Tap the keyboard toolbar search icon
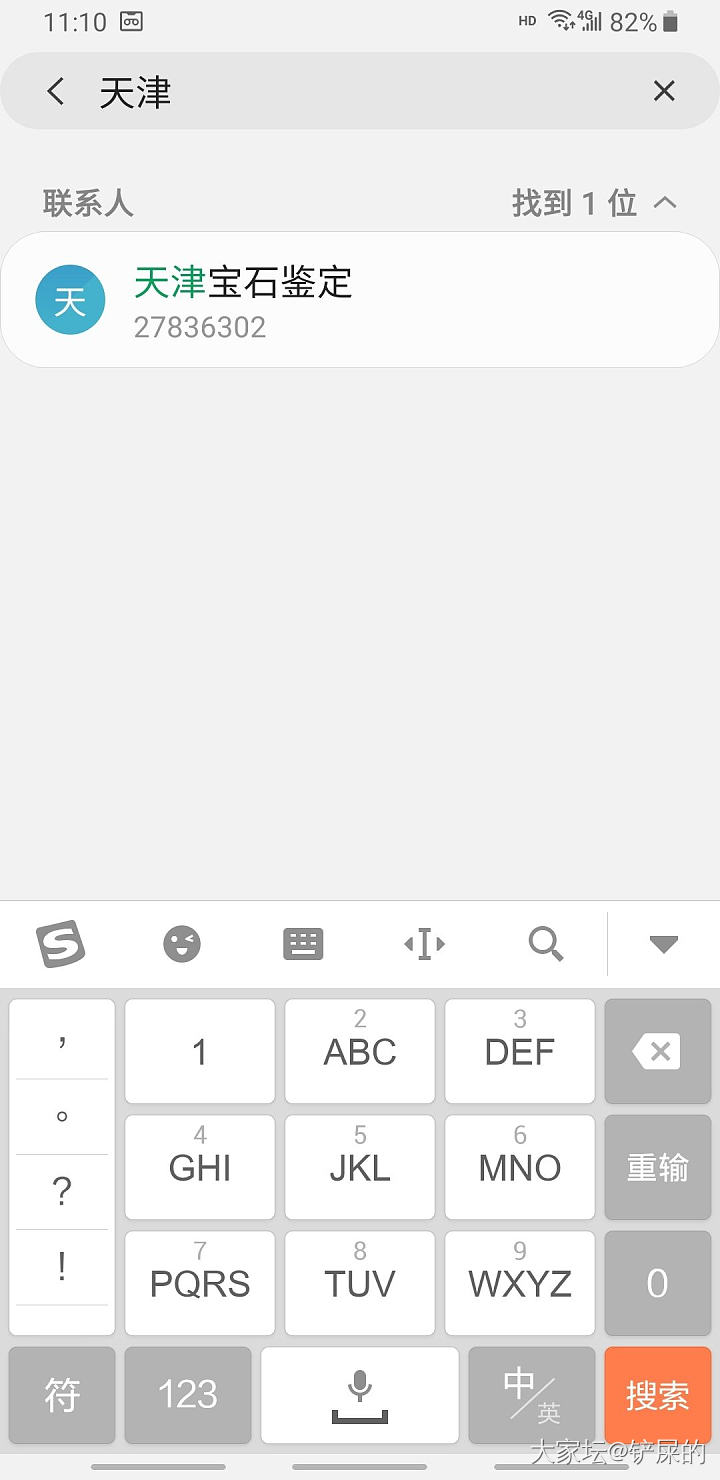 point(545,943)
